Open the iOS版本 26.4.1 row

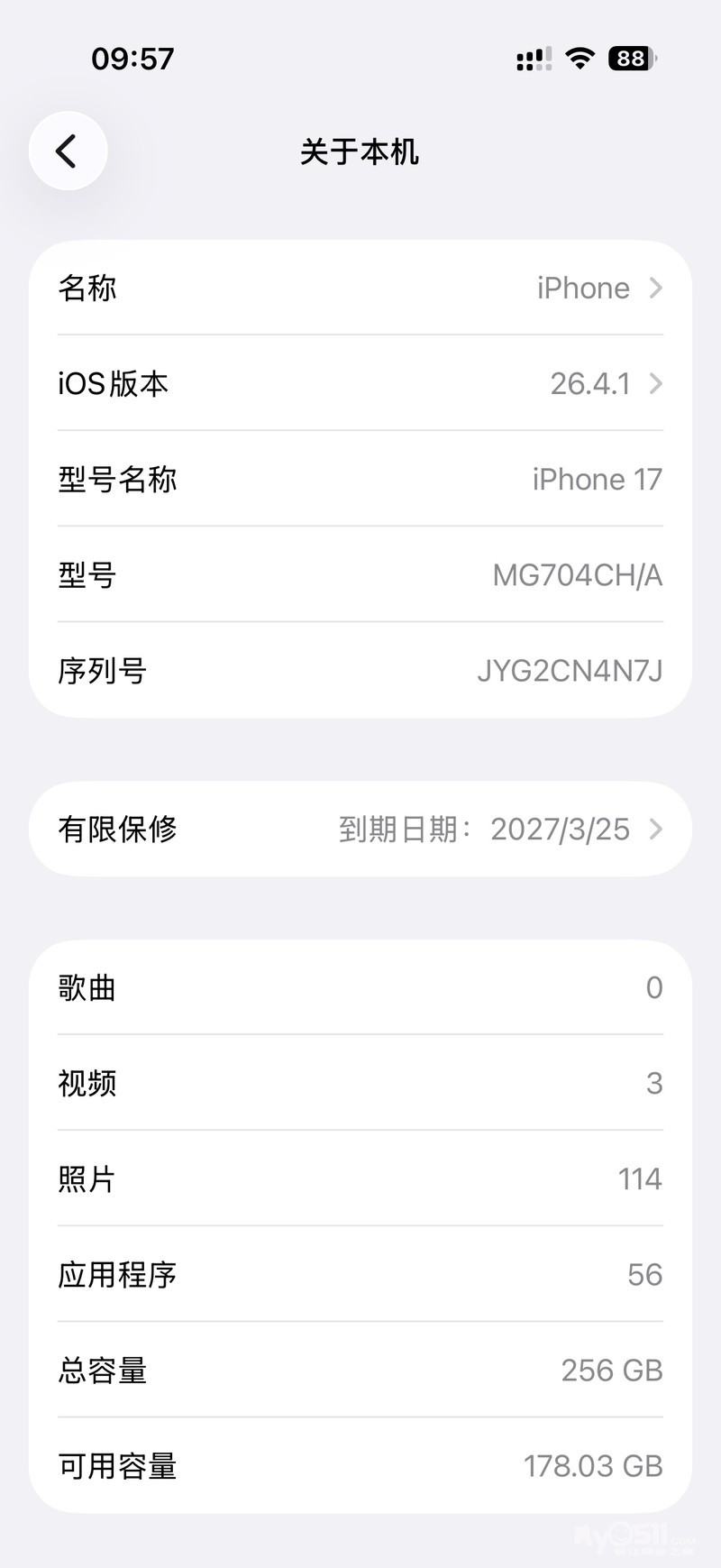[x=360, y=383]
